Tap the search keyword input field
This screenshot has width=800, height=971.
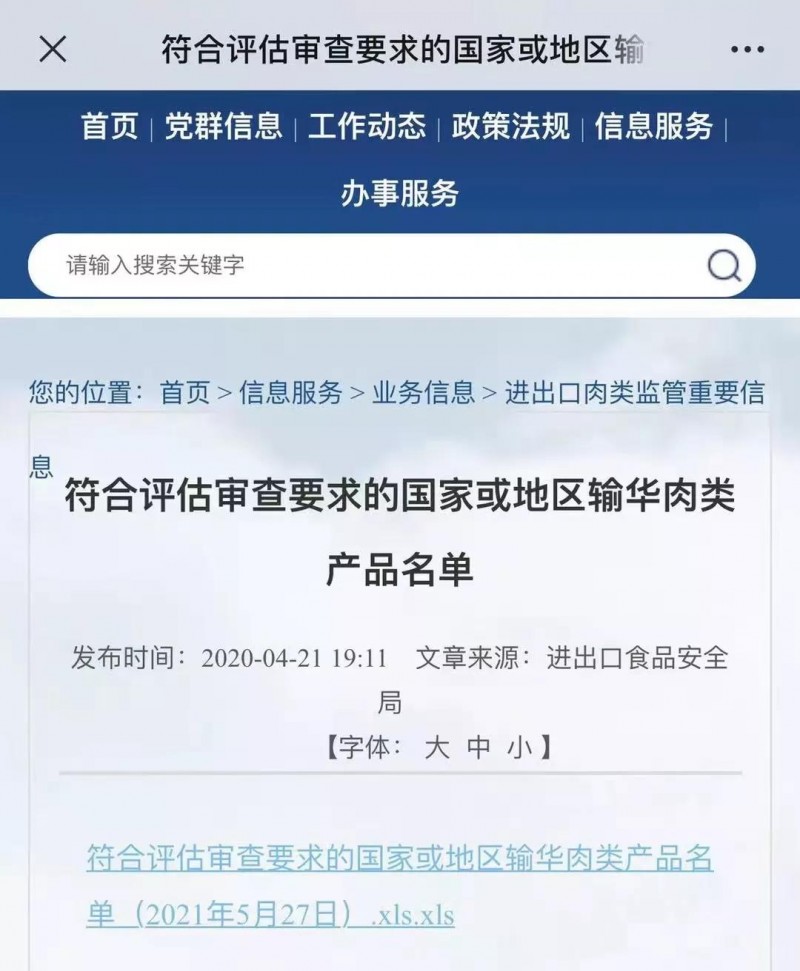click(360, 265)
